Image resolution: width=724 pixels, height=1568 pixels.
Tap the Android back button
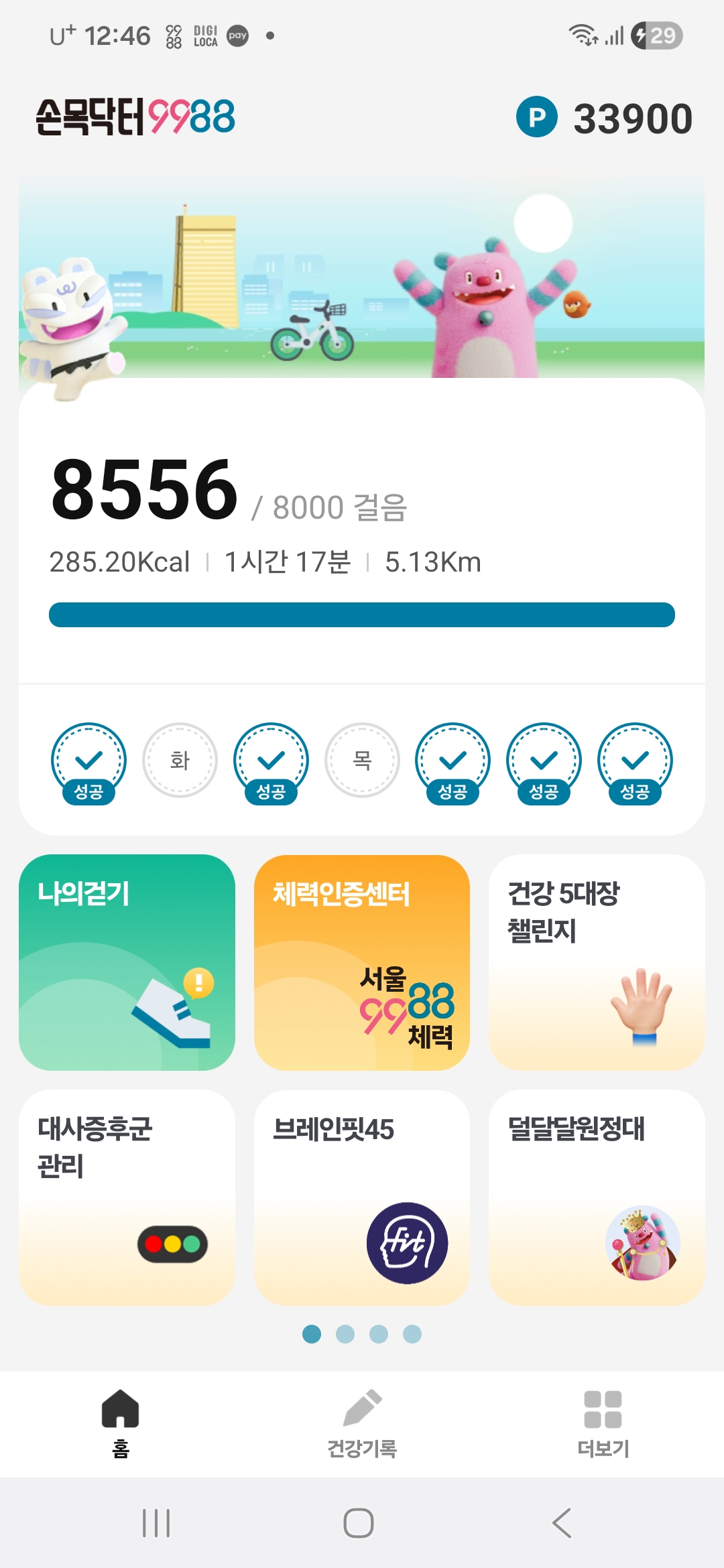point(562,1522)
